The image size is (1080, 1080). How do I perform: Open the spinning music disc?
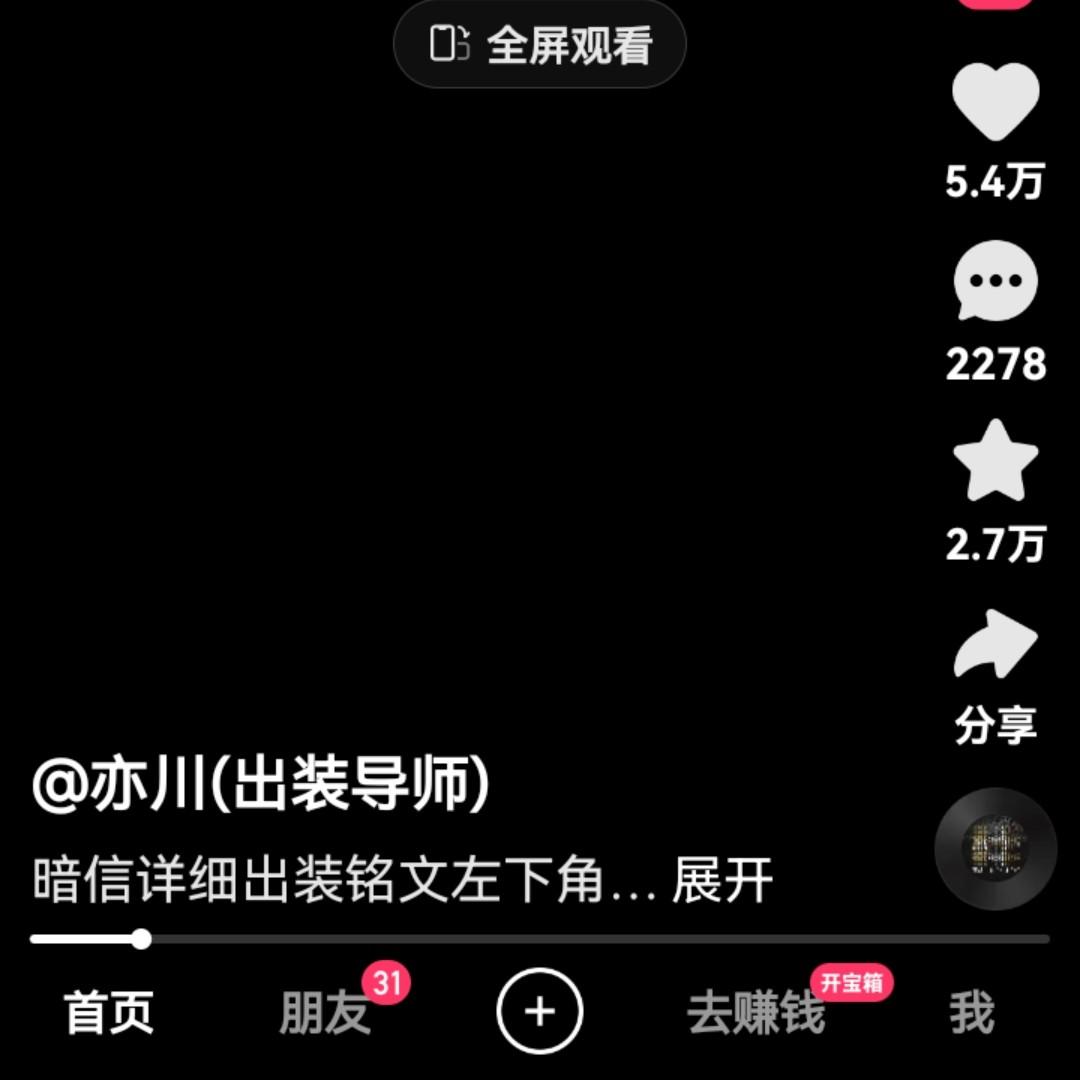click(995, 848)
